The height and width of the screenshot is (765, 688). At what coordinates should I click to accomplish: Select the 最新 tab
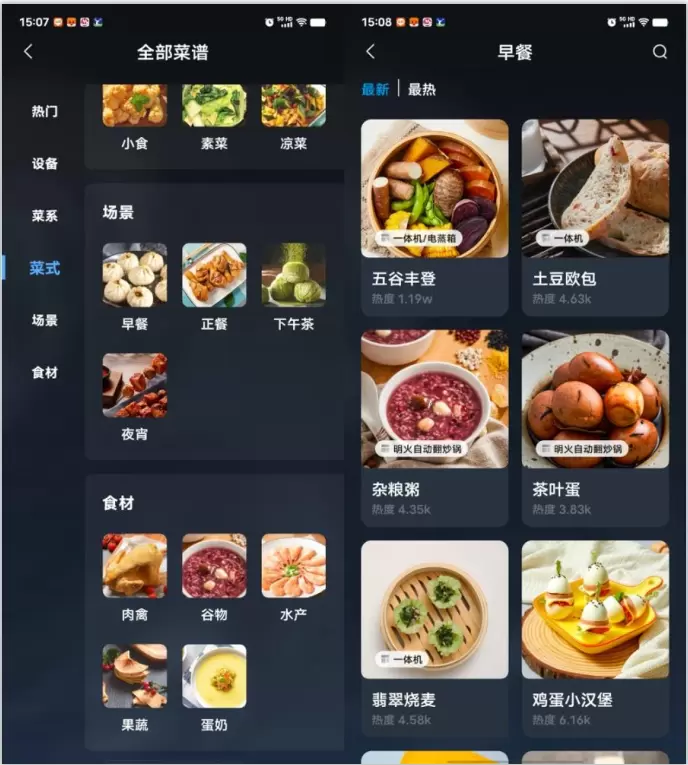point(375,89)
